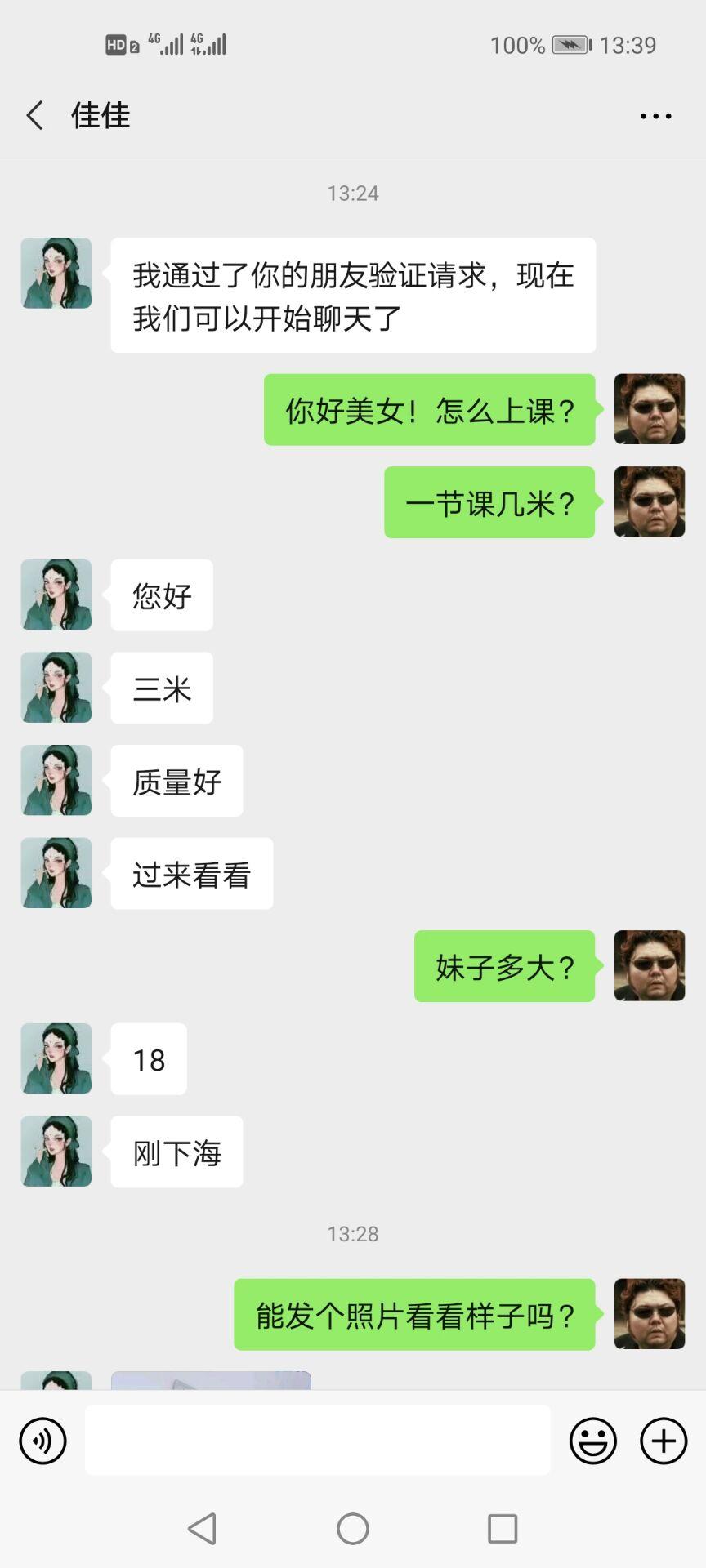Image resolution: width=706 pixels, height=1568 pixels.
Task: Open my avatar next to 妹子多大？
Action: pyautogui.click(x=650, y=965)
